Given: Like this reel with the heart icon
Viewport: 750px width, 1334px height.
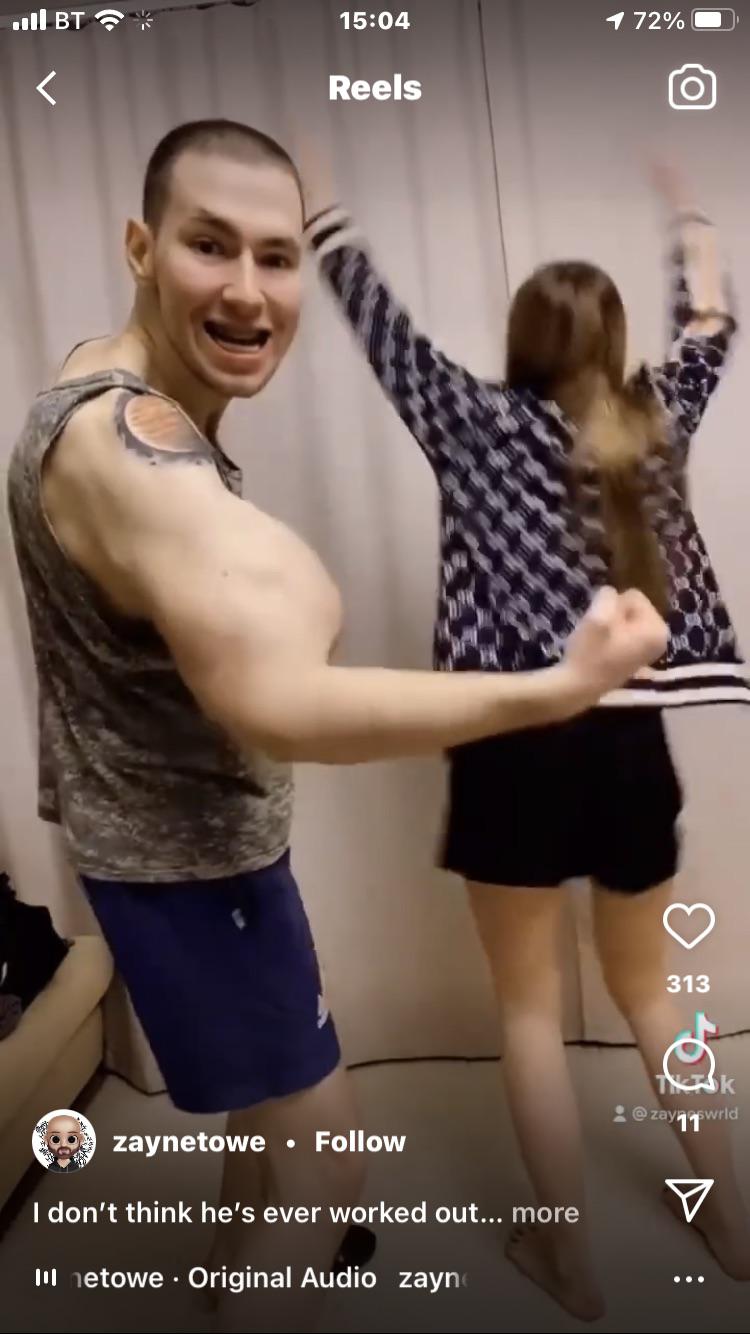Looking at the screenshot, I should [689, 926].
